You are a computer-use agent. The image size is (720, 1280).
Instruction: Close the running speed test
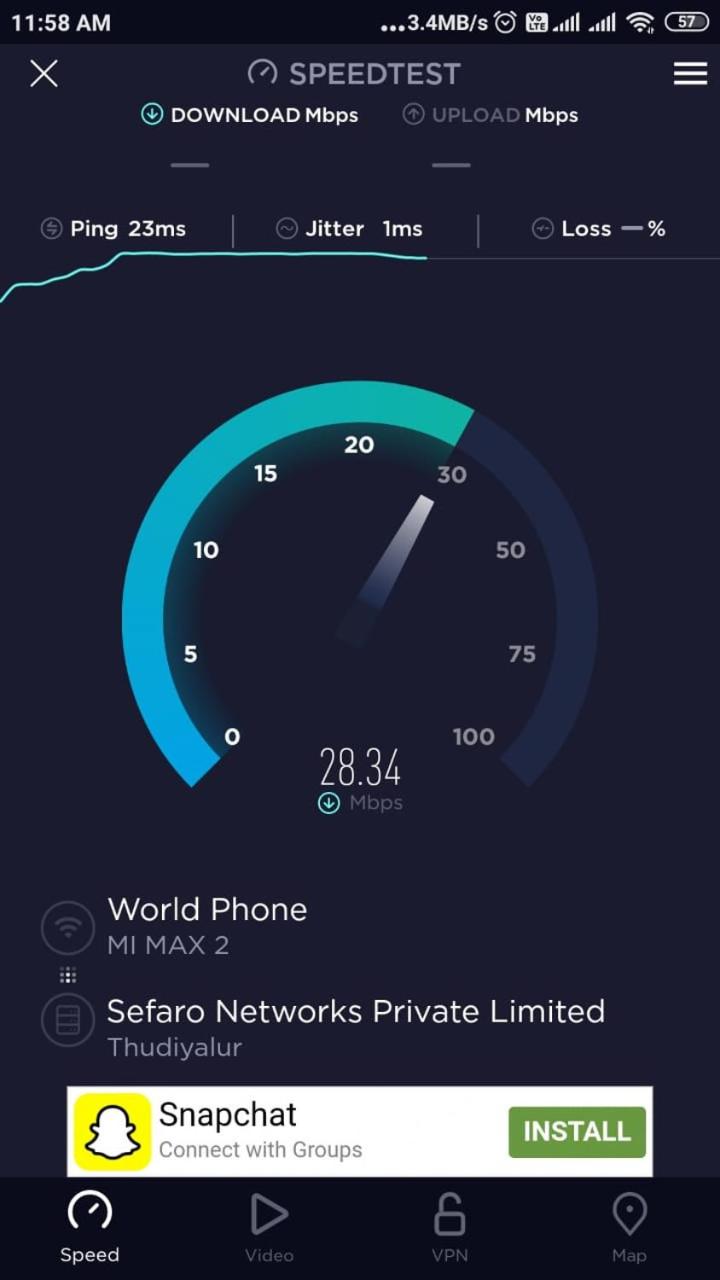point(44,73)
